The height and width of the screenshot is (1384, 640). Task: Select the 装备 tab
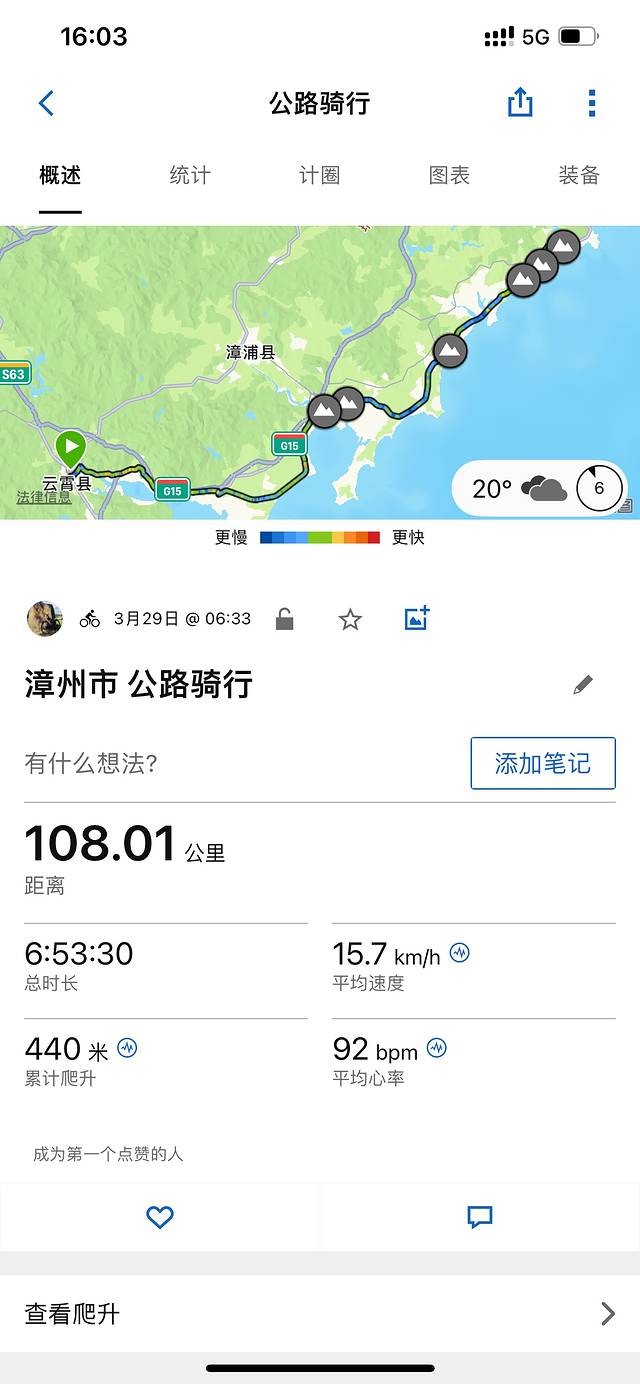point(578,176)
